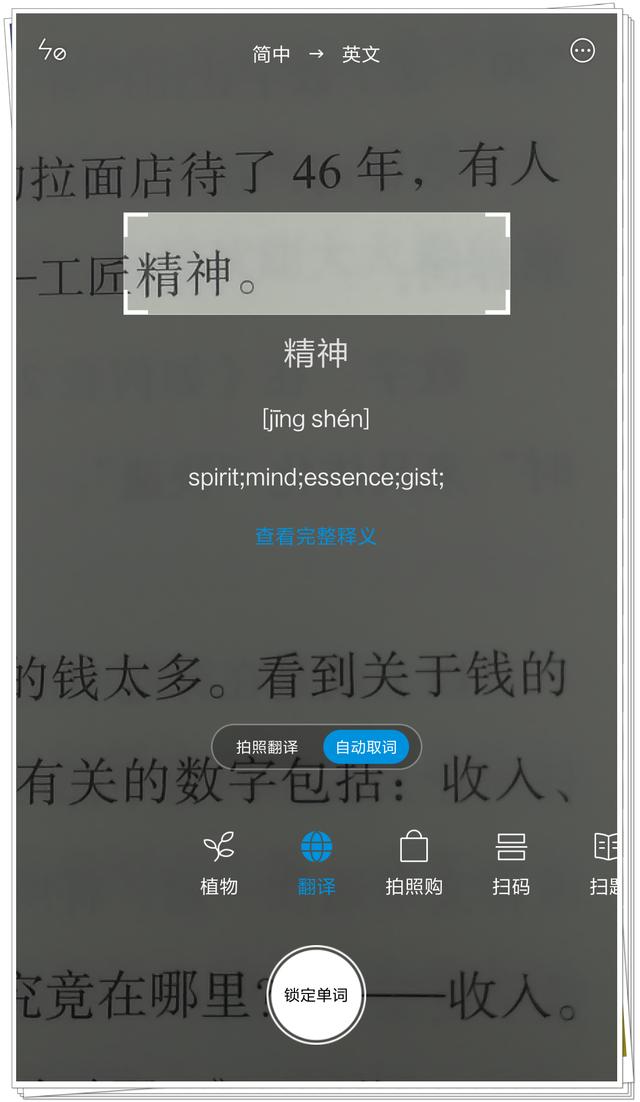
Task: Switch to the 植物 scanner tab
Action: tap(219, 864)
